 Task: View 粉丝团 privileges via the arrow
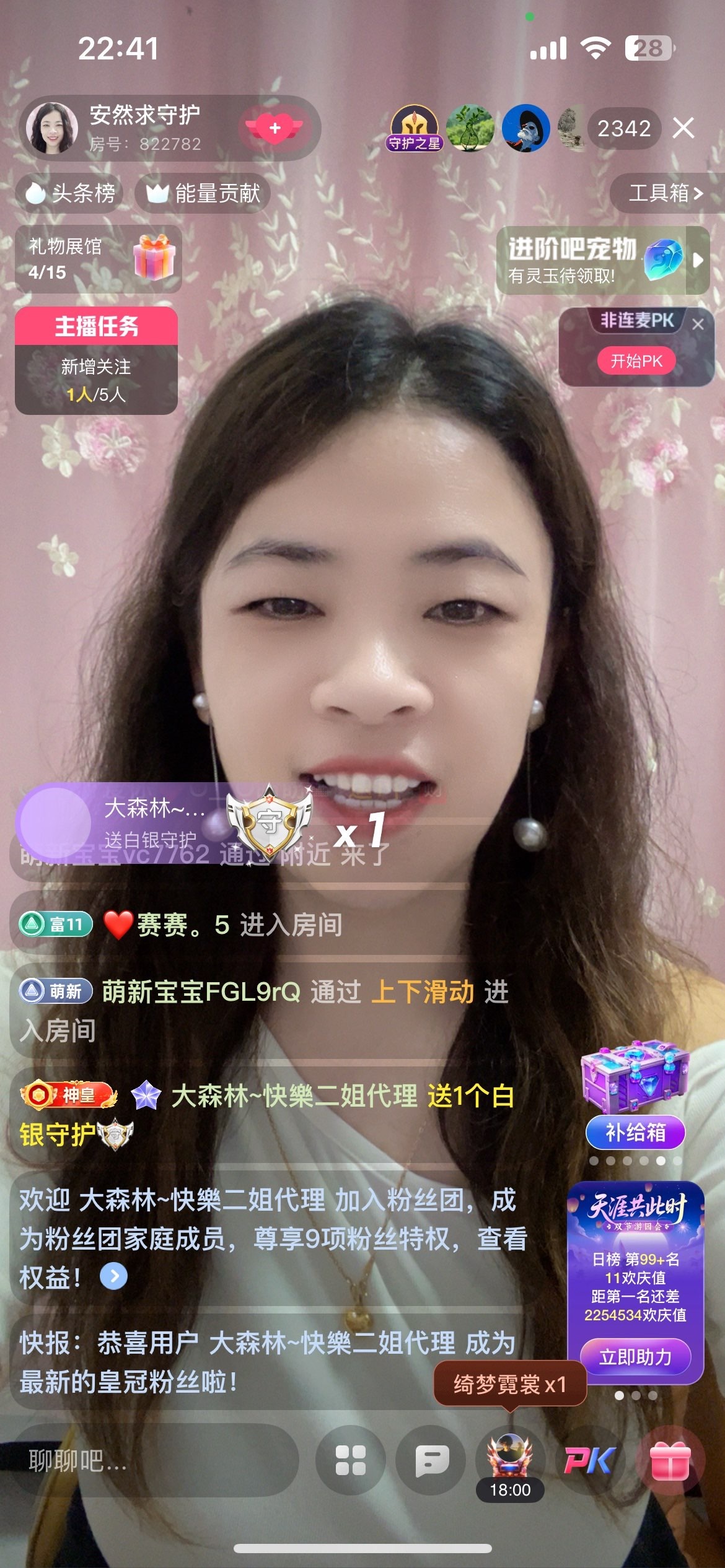click(x=114, y=1276)
